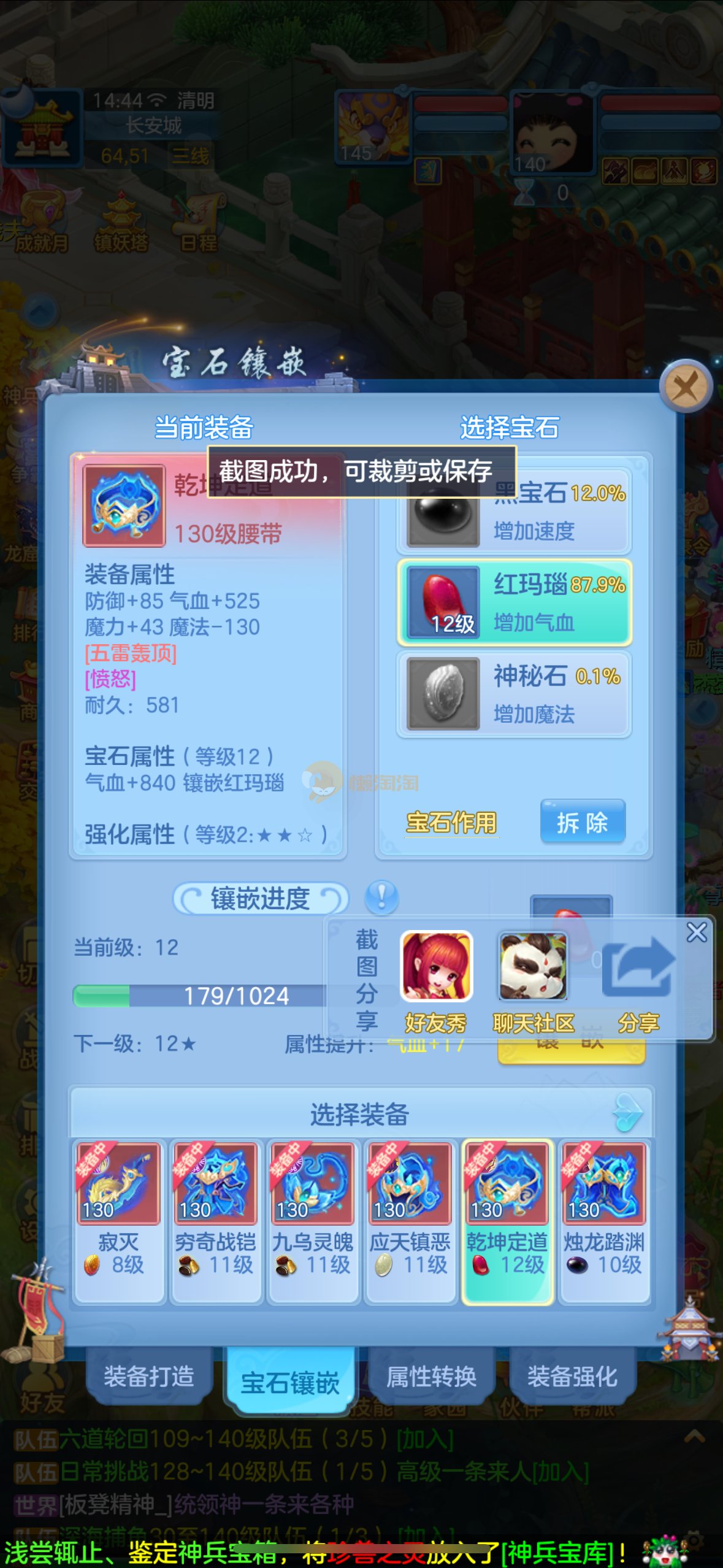723x1568 pixels.
Task: Select the 红玛瑙 gem option
Action: pos(514,602)
